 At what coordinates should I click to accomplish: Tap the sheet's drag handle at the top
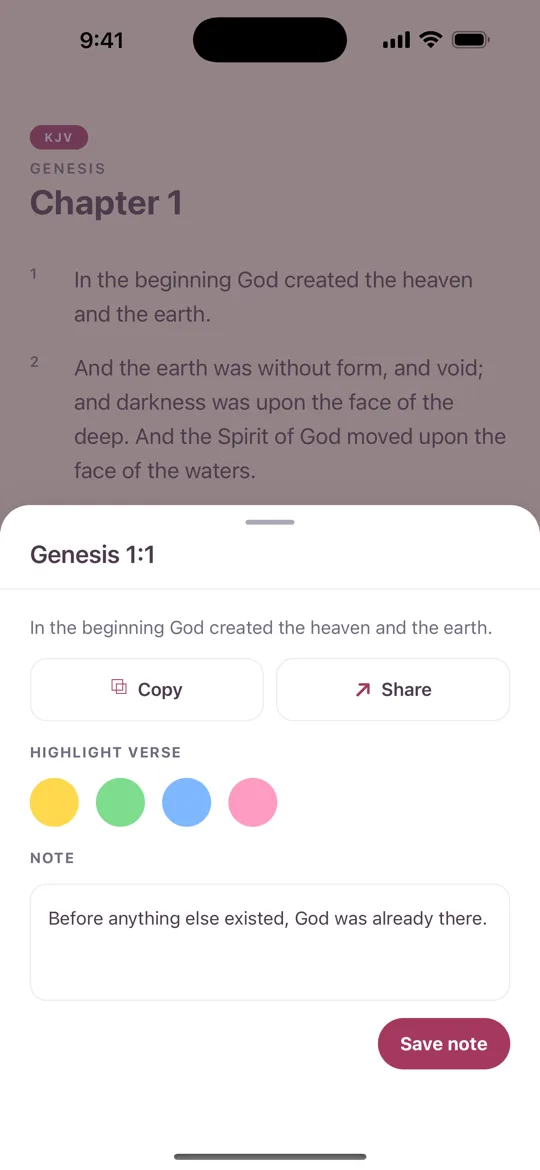[x=270, y=522]
